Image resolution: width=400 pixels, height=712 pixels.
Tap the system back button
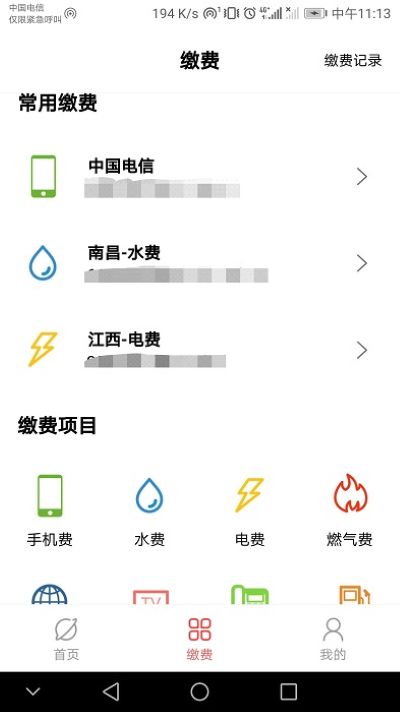(111, 692)
